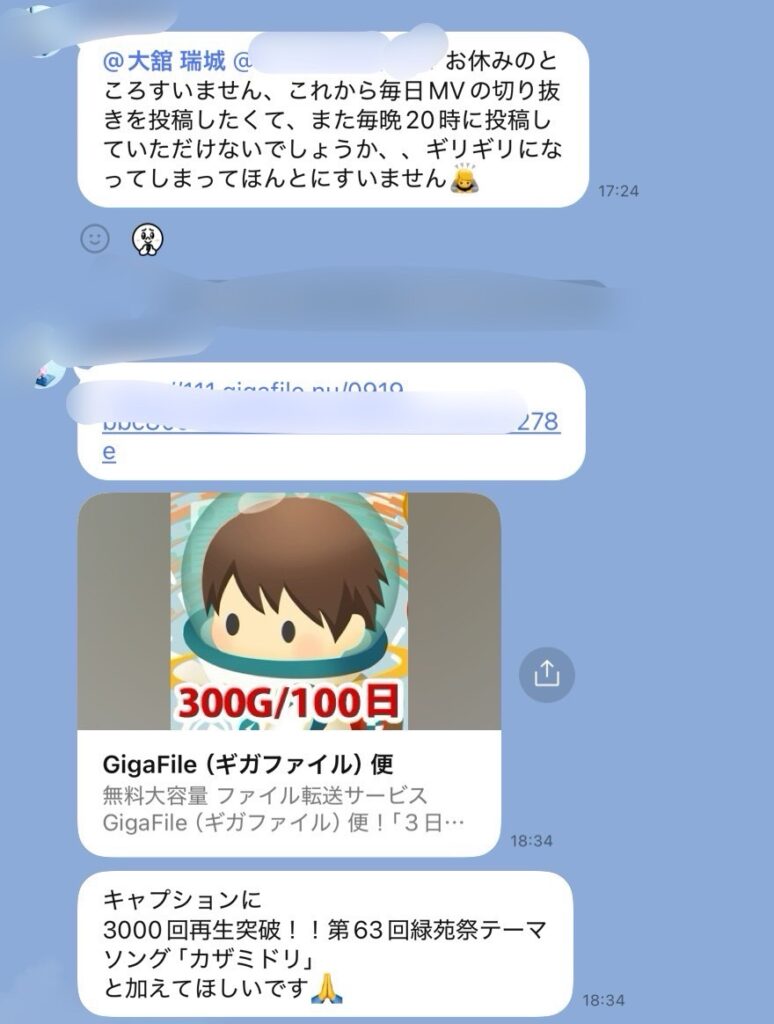Share the GigaFile link preview

click(x=546, y=674)
